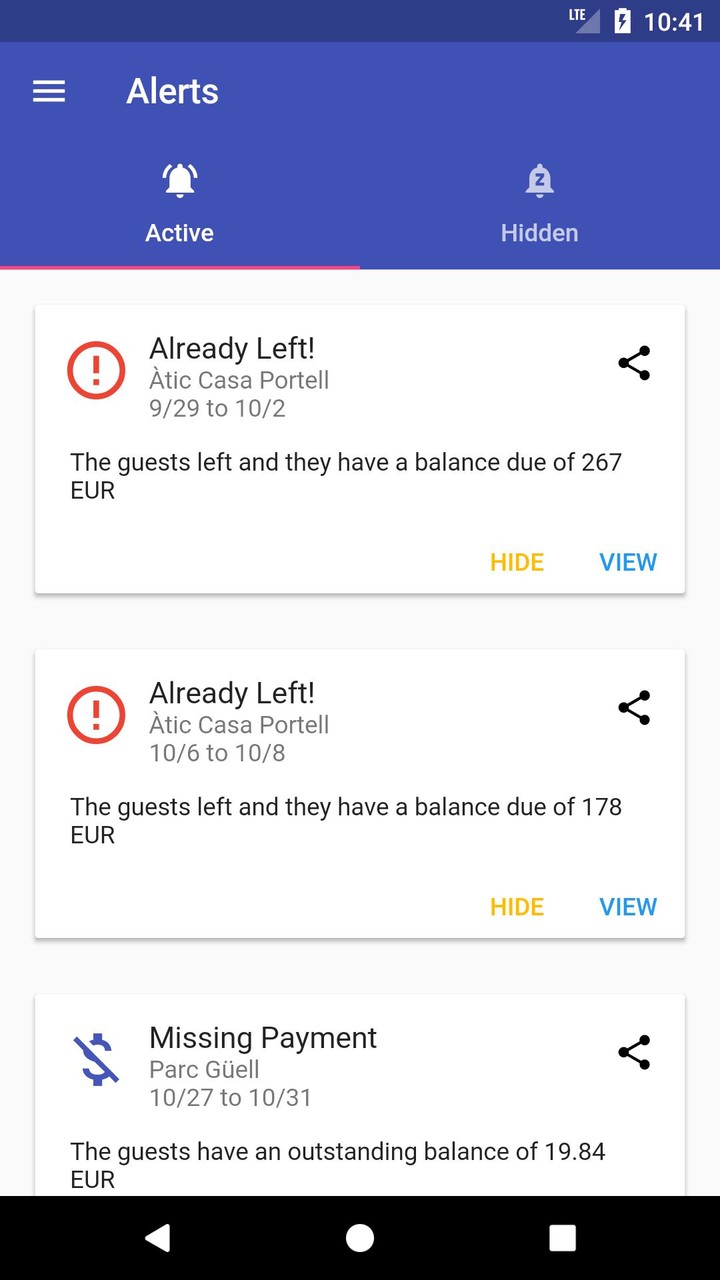Go back with the system back button

click(157, 1238)
